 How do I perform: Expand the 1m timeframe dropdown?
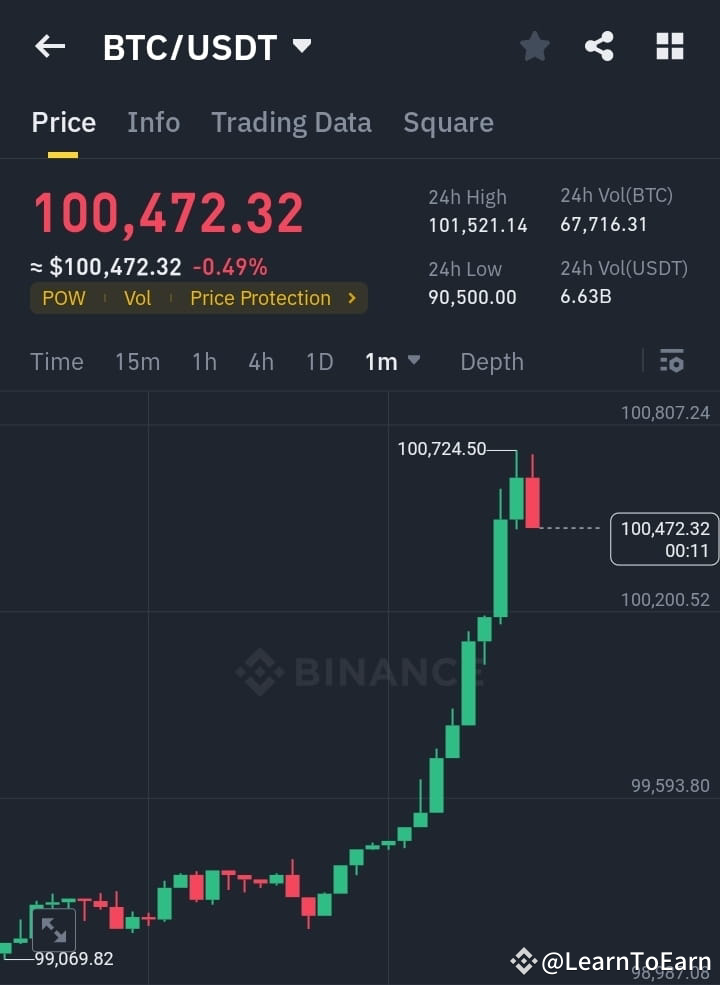(393, 361)
